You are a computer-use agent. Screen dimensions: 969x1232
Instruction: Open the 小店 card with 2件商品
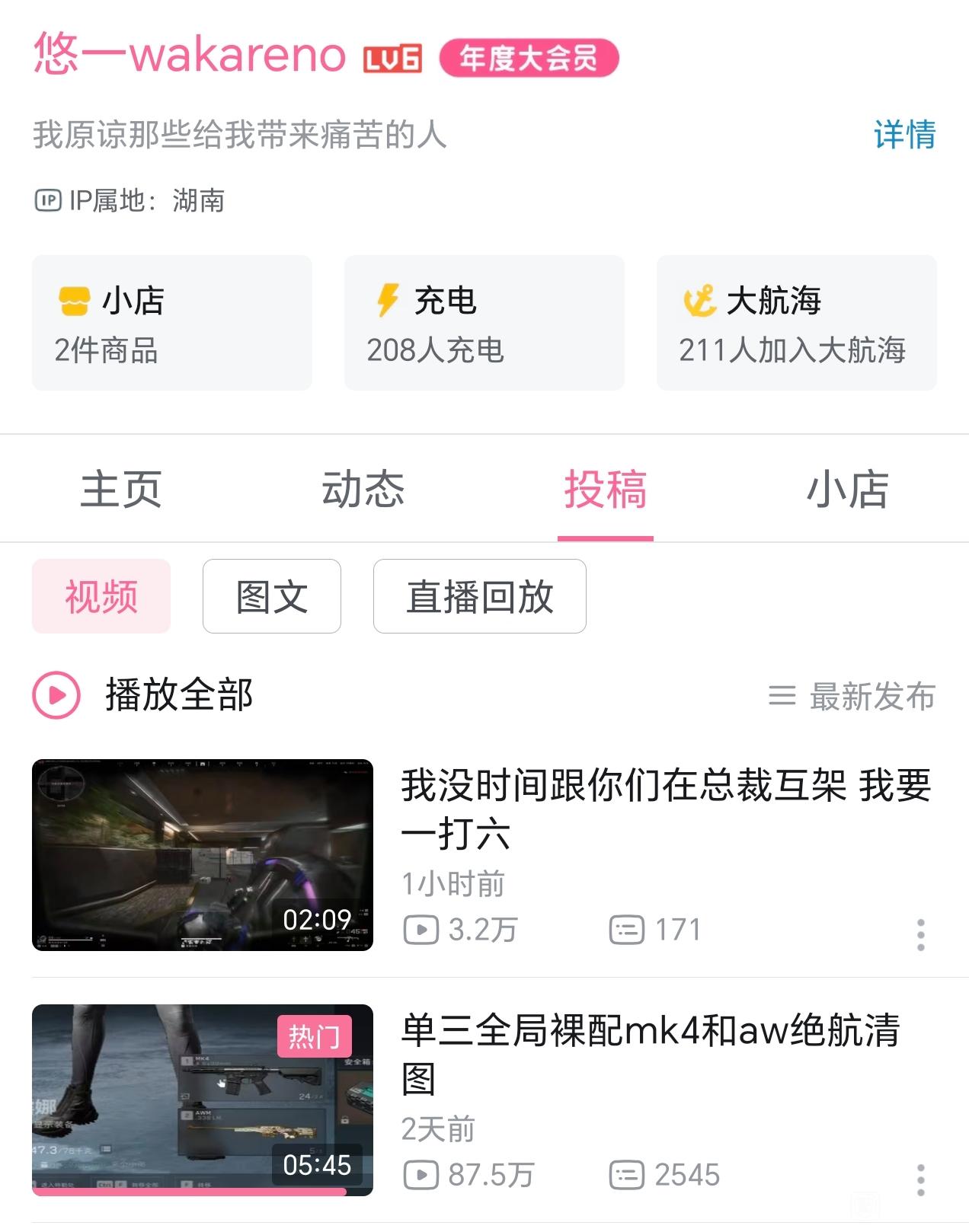171,323
